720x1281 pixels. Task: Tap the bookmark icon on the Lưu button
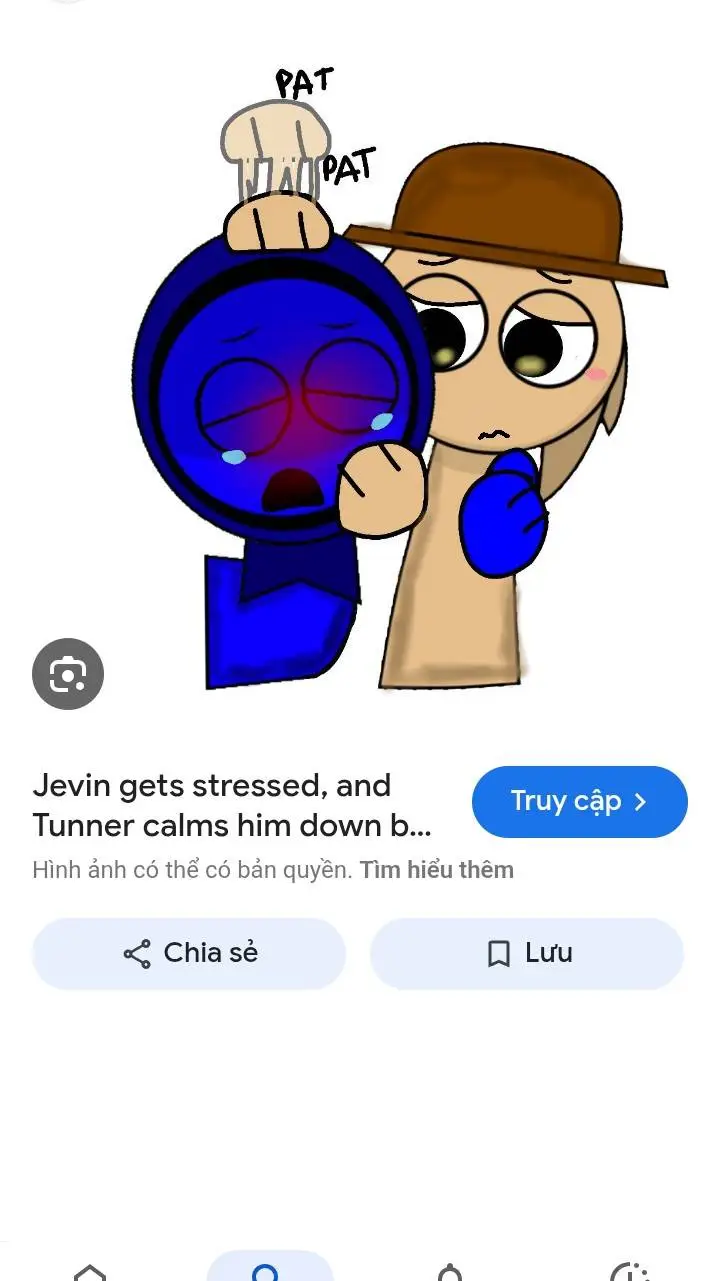[x=497, y=953]
